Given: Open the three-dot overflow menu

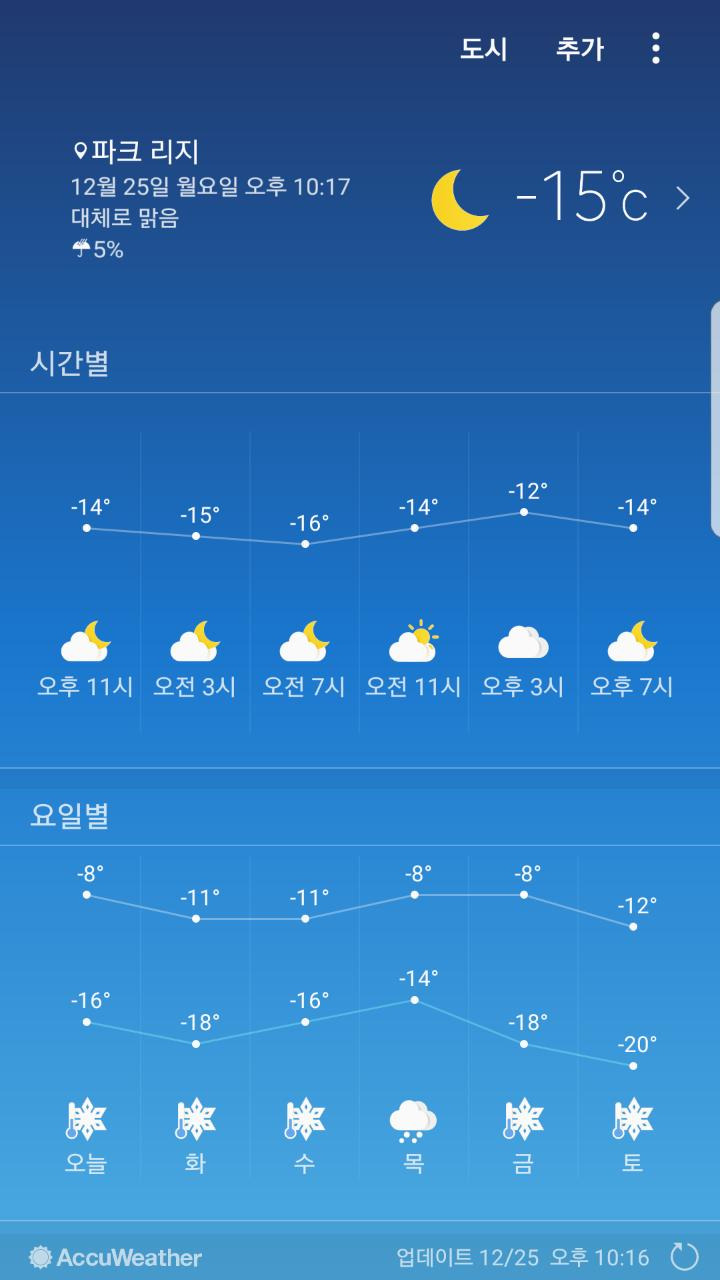Looking at the screenshot, I should pos(656,50).
